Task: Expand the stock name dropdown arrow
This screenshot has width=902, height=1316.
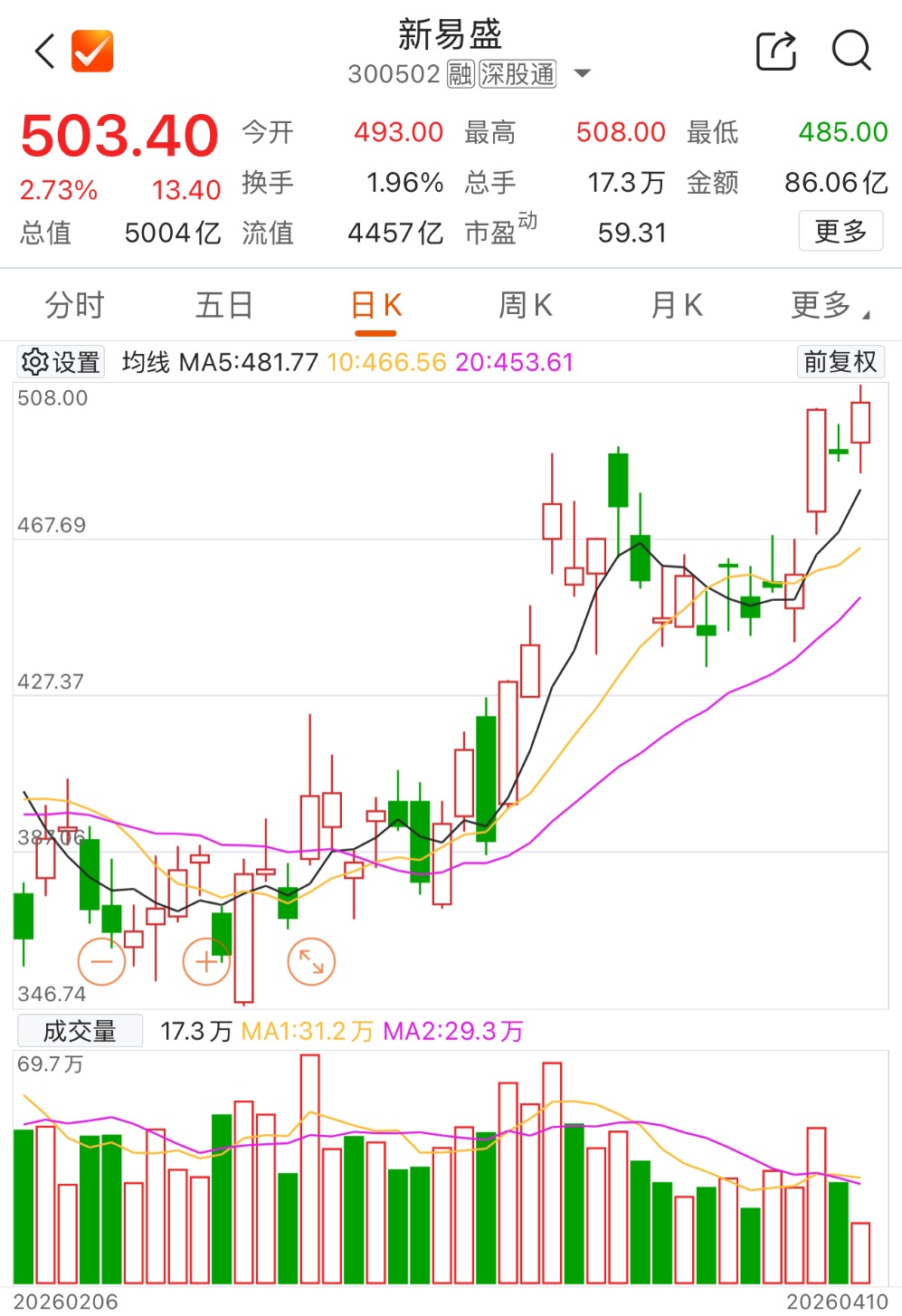Action: pos(583,73)
